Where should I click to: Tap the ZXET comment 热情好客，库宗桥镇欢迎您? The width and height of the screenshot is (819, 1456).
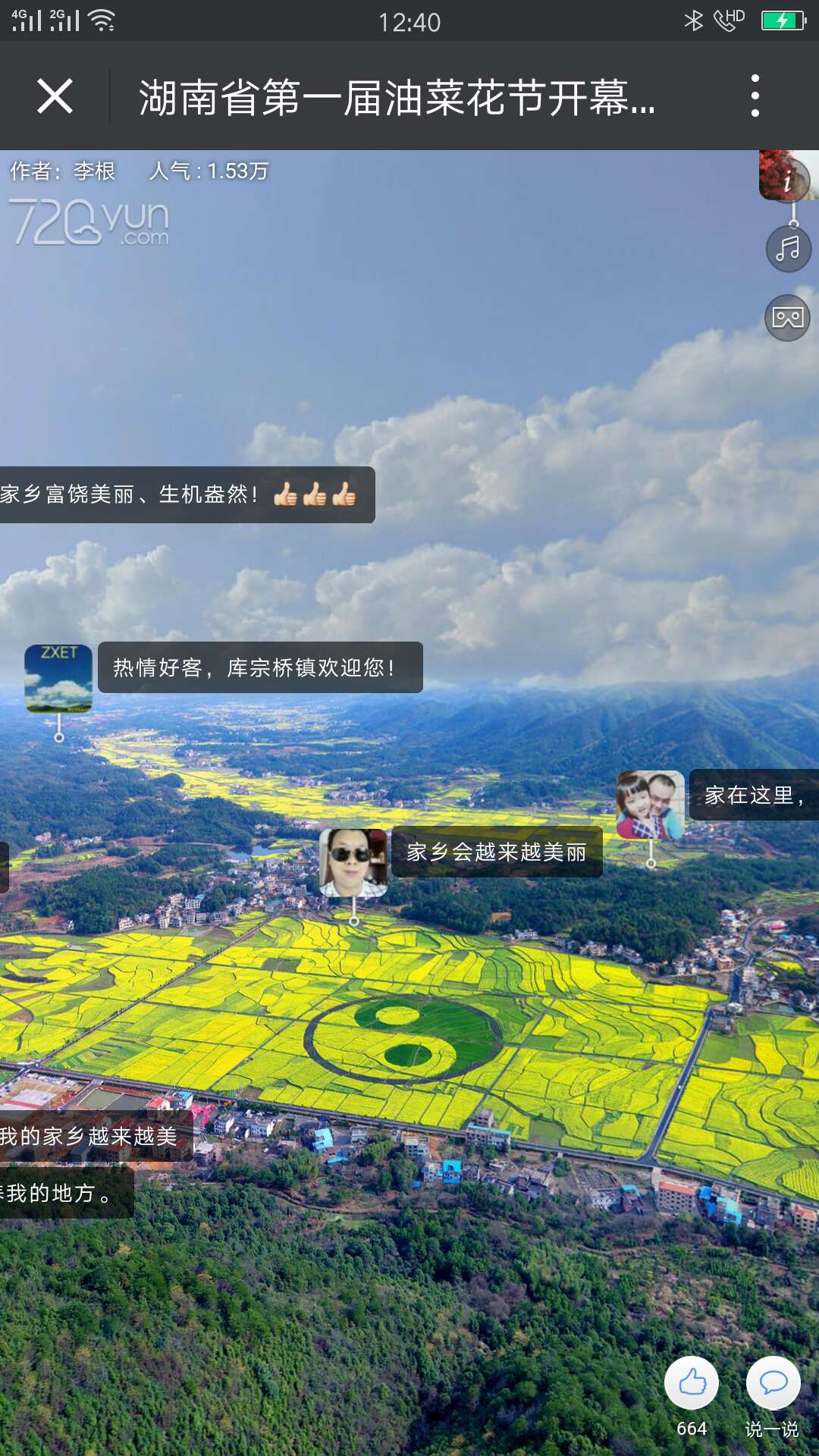pos(259,667)
